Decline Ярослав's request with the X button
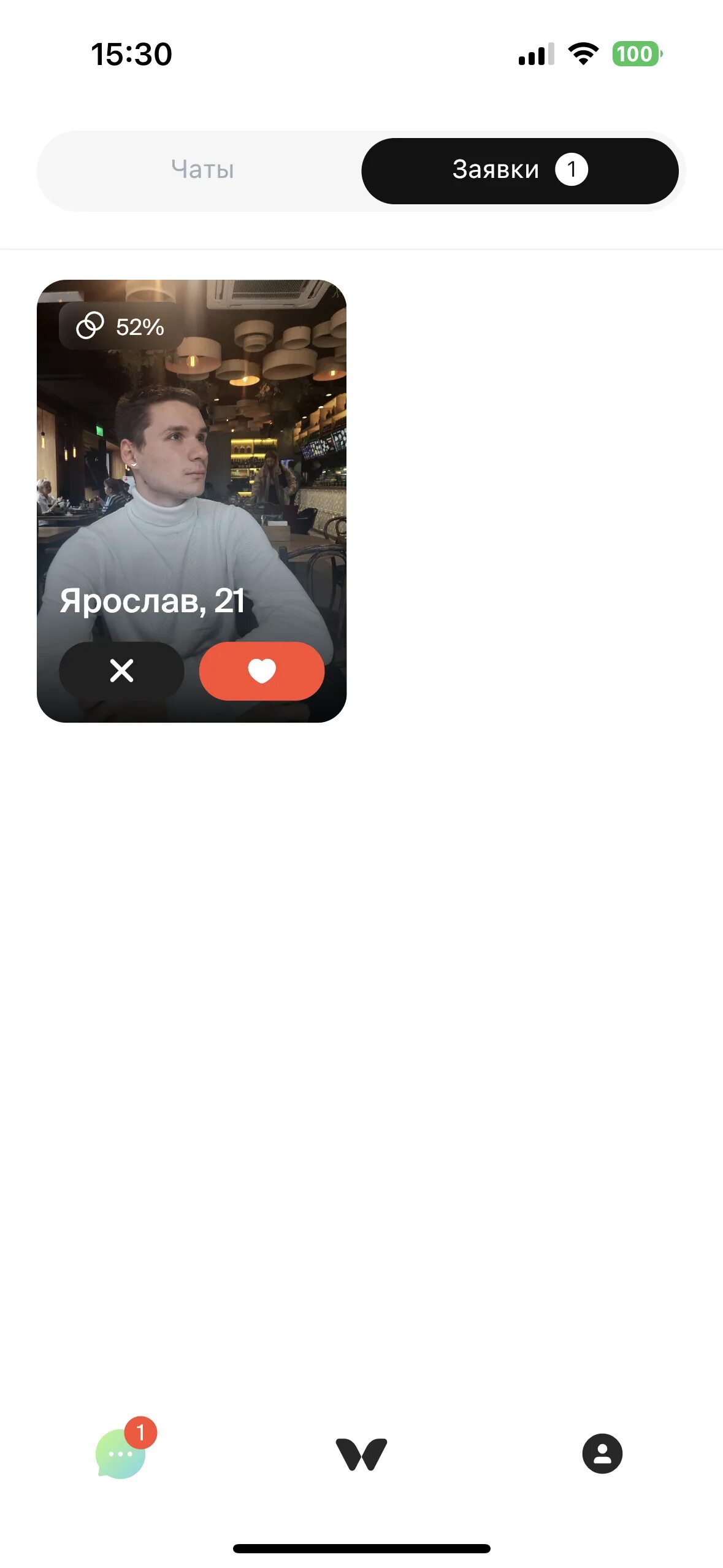 [x=121, y=671]
